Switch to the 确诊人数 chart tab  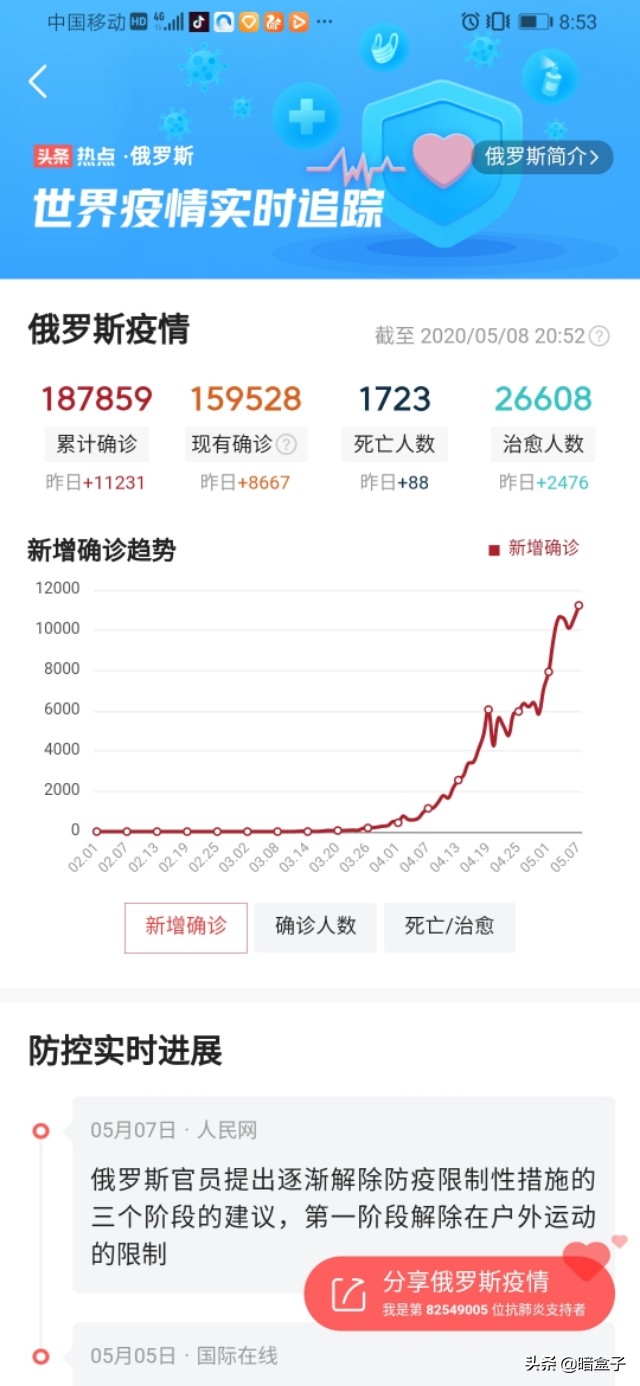[315, 926]
